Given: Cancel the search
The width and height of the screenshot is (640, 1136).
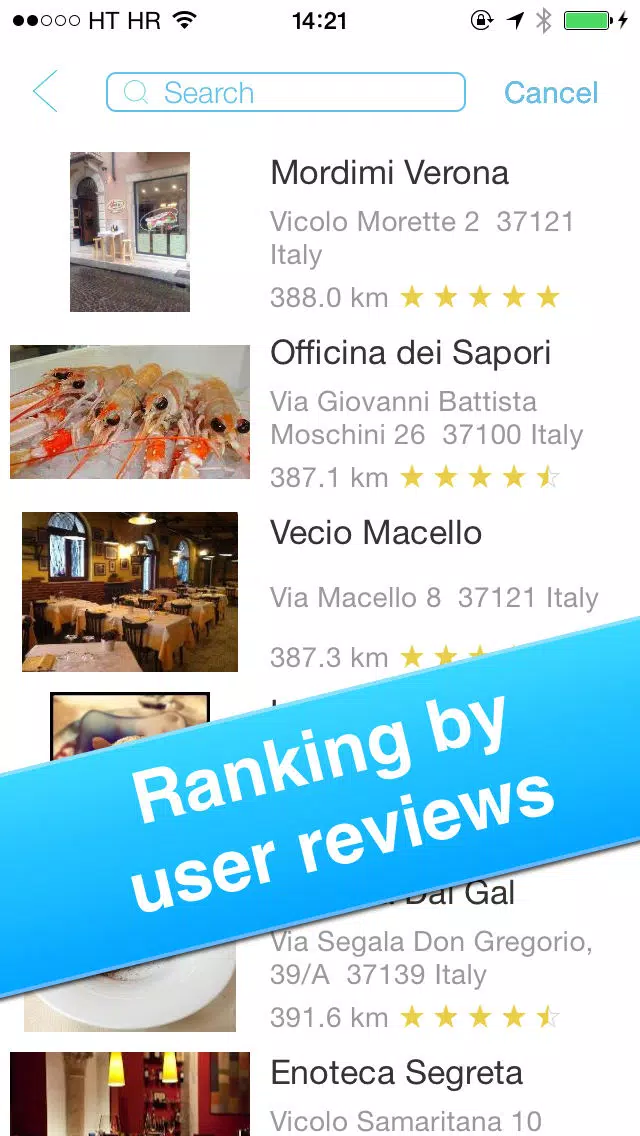Looking at the screenshot, I should coord(550,93).
